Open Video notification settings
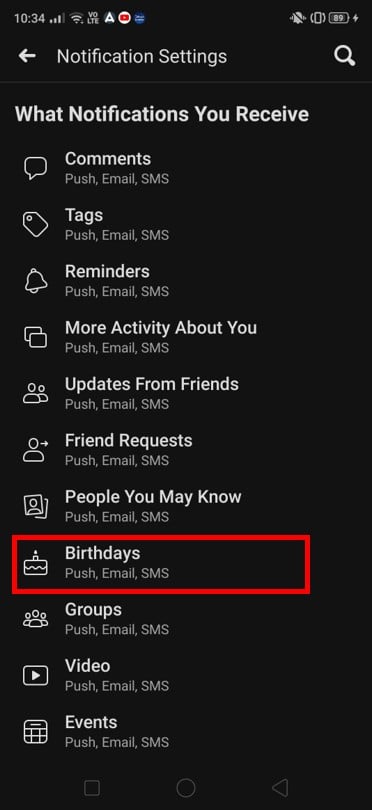372x810 pixels. coord(186,675)
